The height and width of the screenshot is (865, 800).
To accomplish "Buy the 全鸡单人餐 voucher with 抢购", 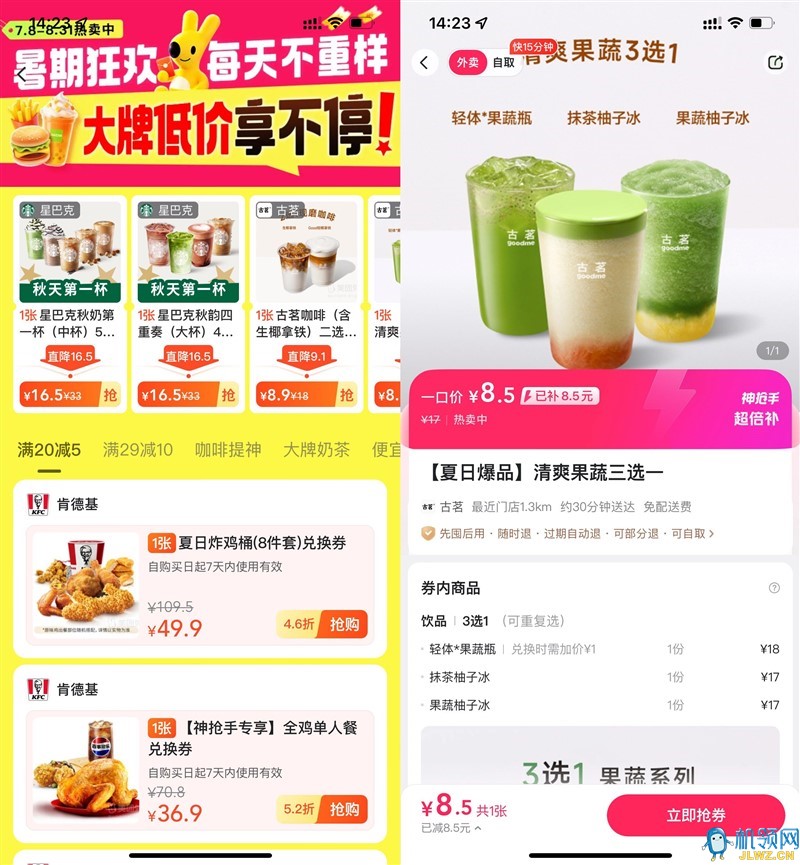I will 344,809.
